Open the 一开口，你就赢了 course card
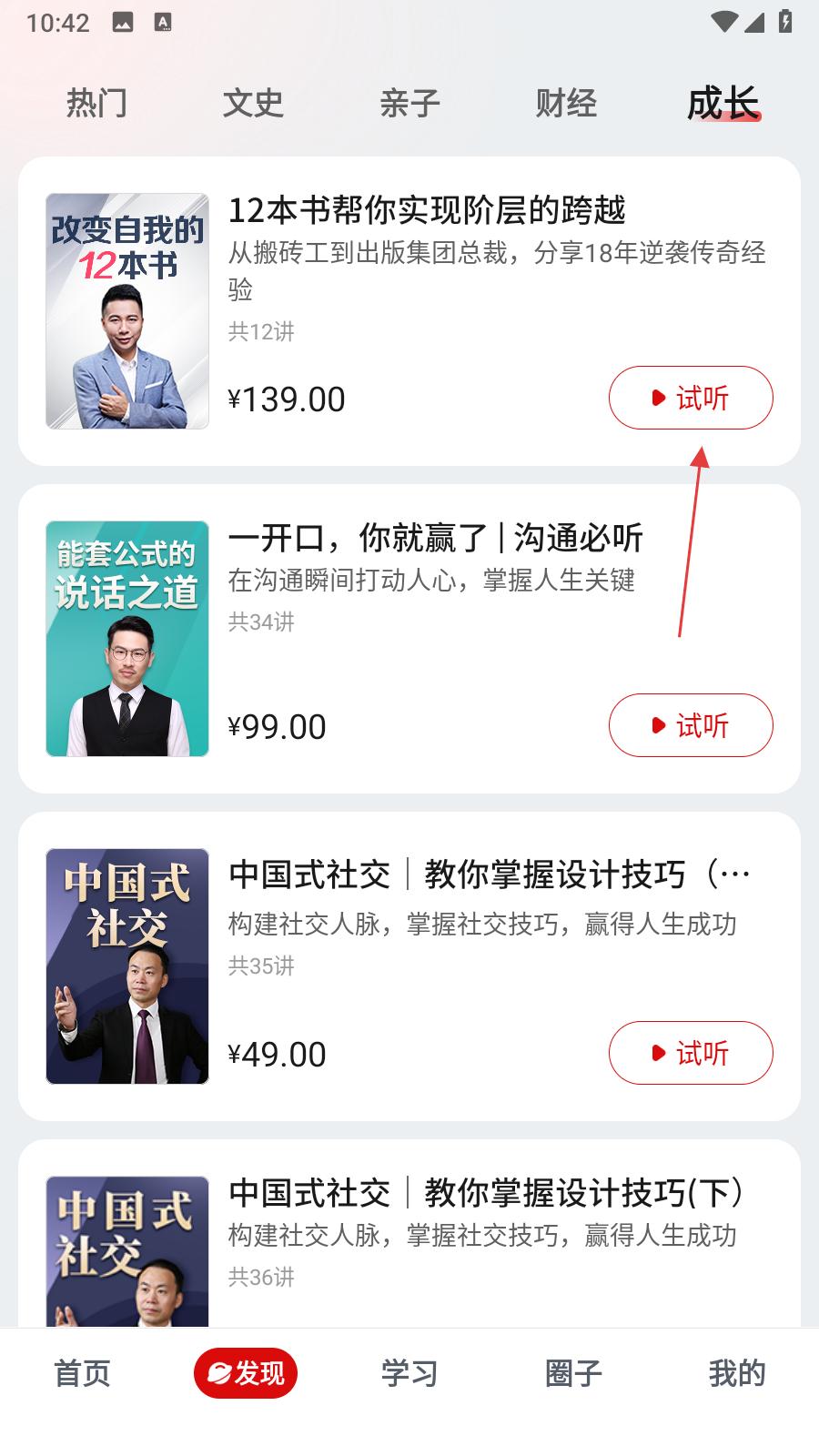 point(409,639)
